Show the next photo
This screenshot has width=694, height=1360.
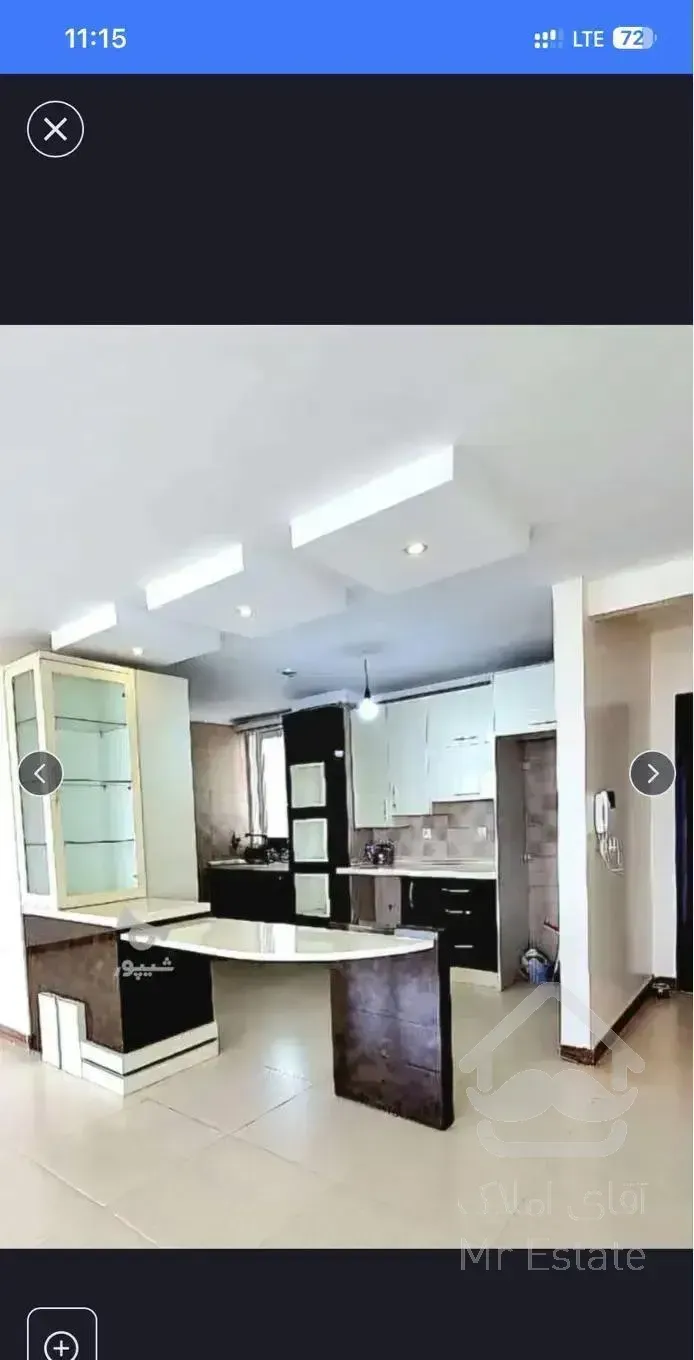point(652,773)
